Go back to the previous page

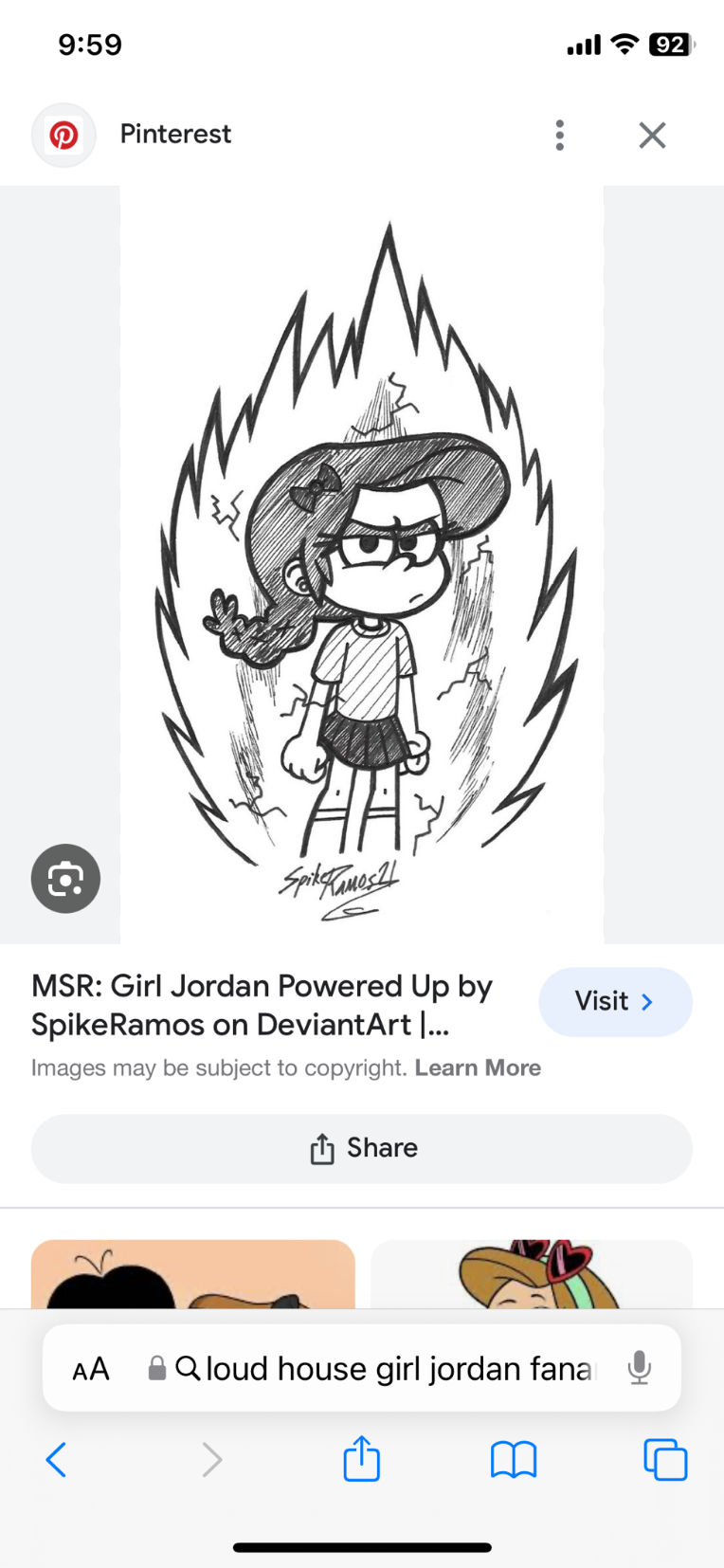[x=57, y=1460]
